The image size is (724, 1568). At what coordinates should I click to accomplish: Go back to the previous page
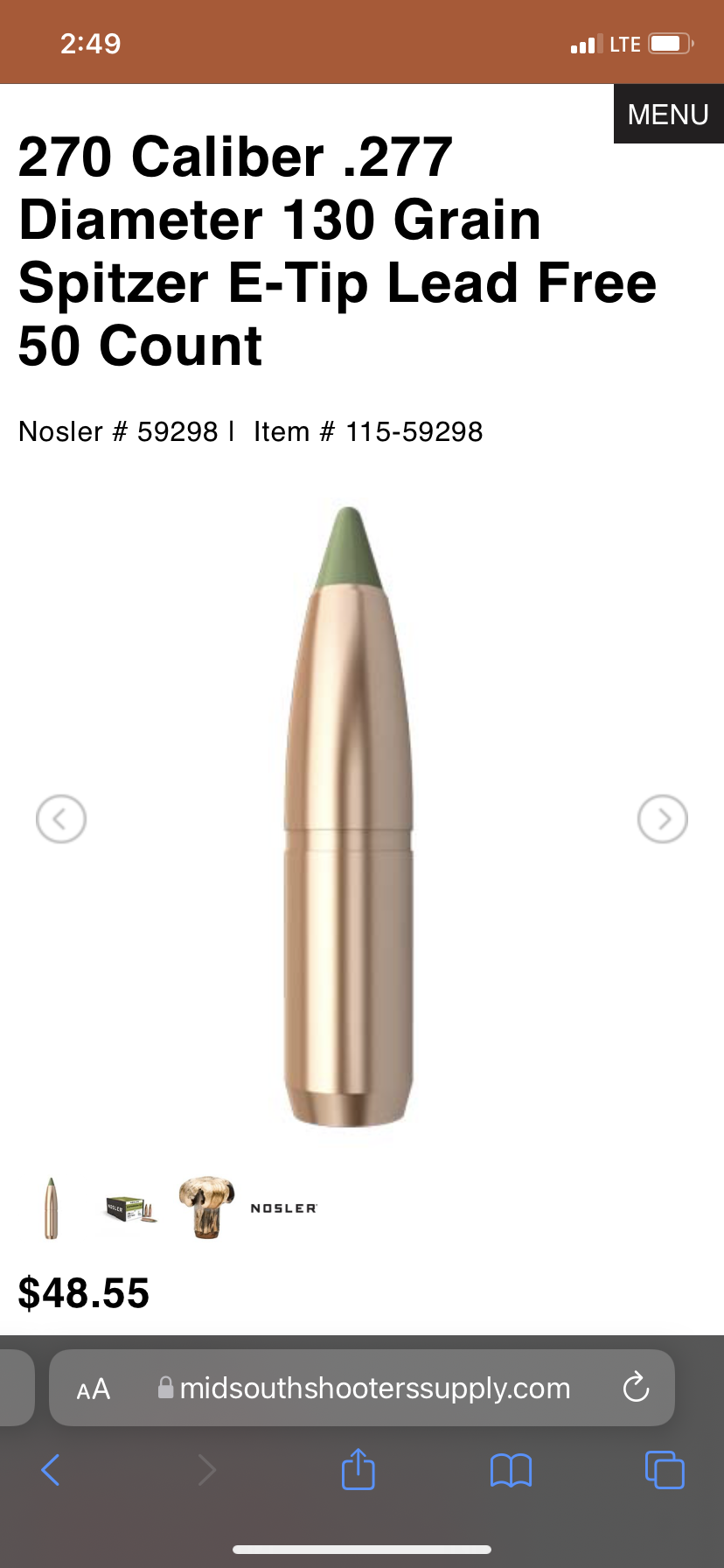(51, 1470)
